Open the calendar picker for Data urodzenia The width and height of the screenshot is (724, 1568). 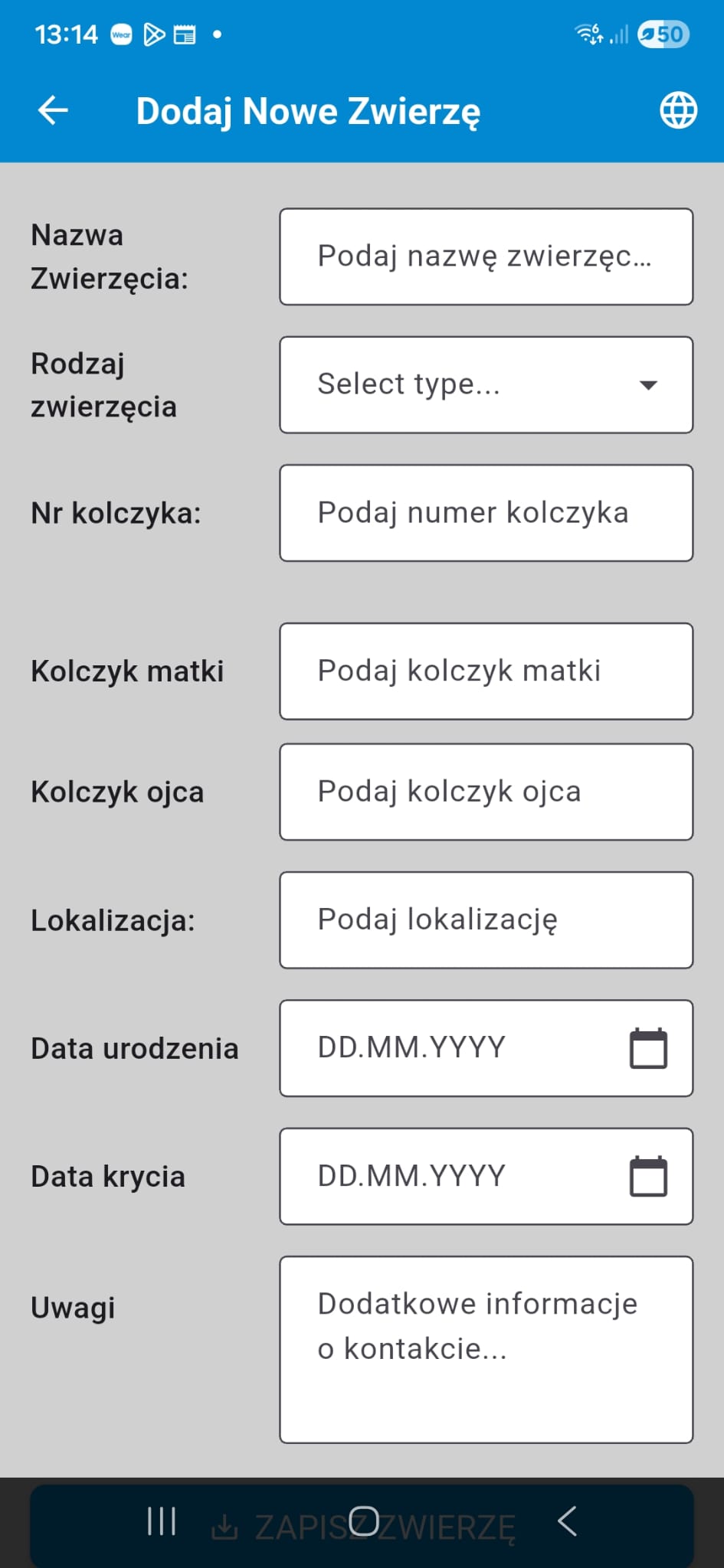pos(646,1047)
